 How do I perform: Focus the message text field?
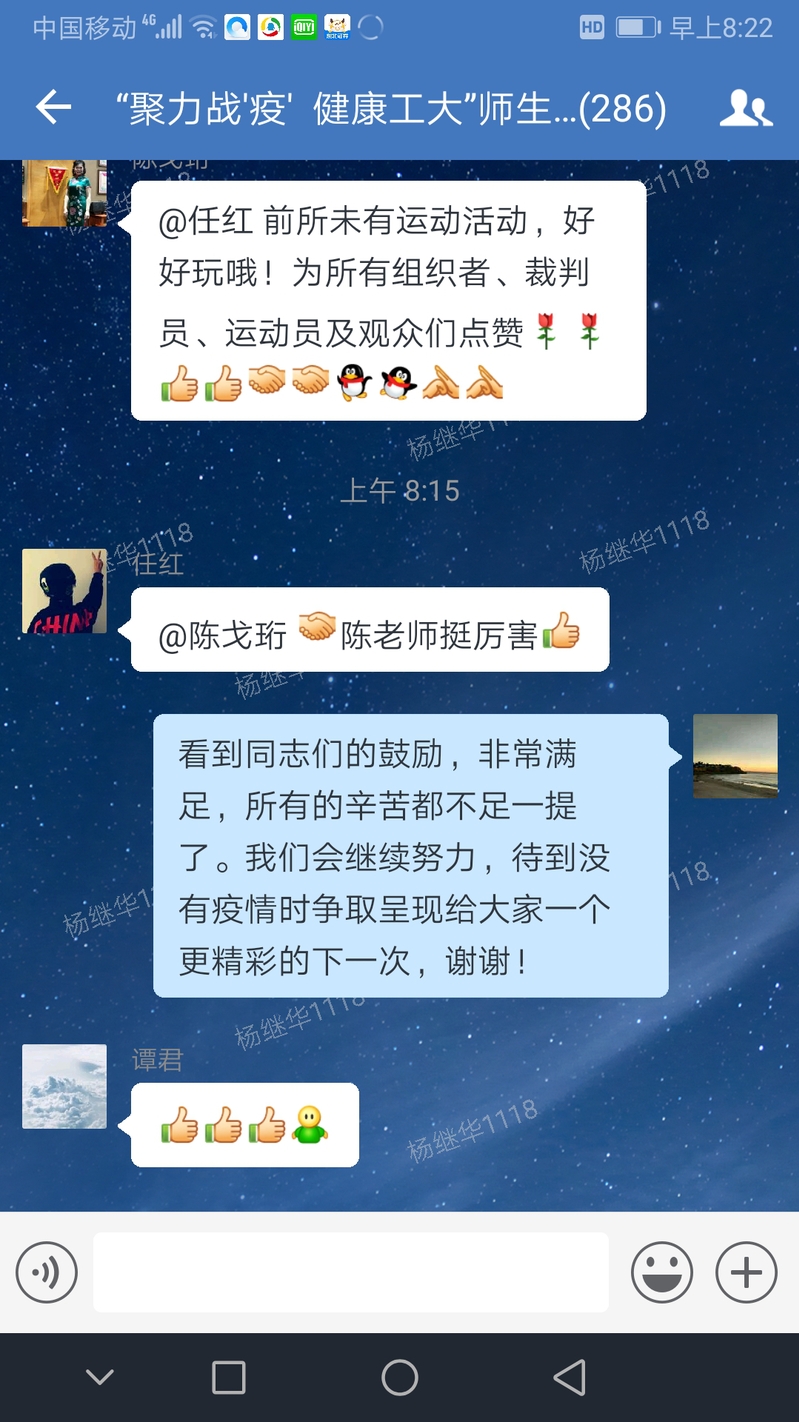(x=350, y=1272)
